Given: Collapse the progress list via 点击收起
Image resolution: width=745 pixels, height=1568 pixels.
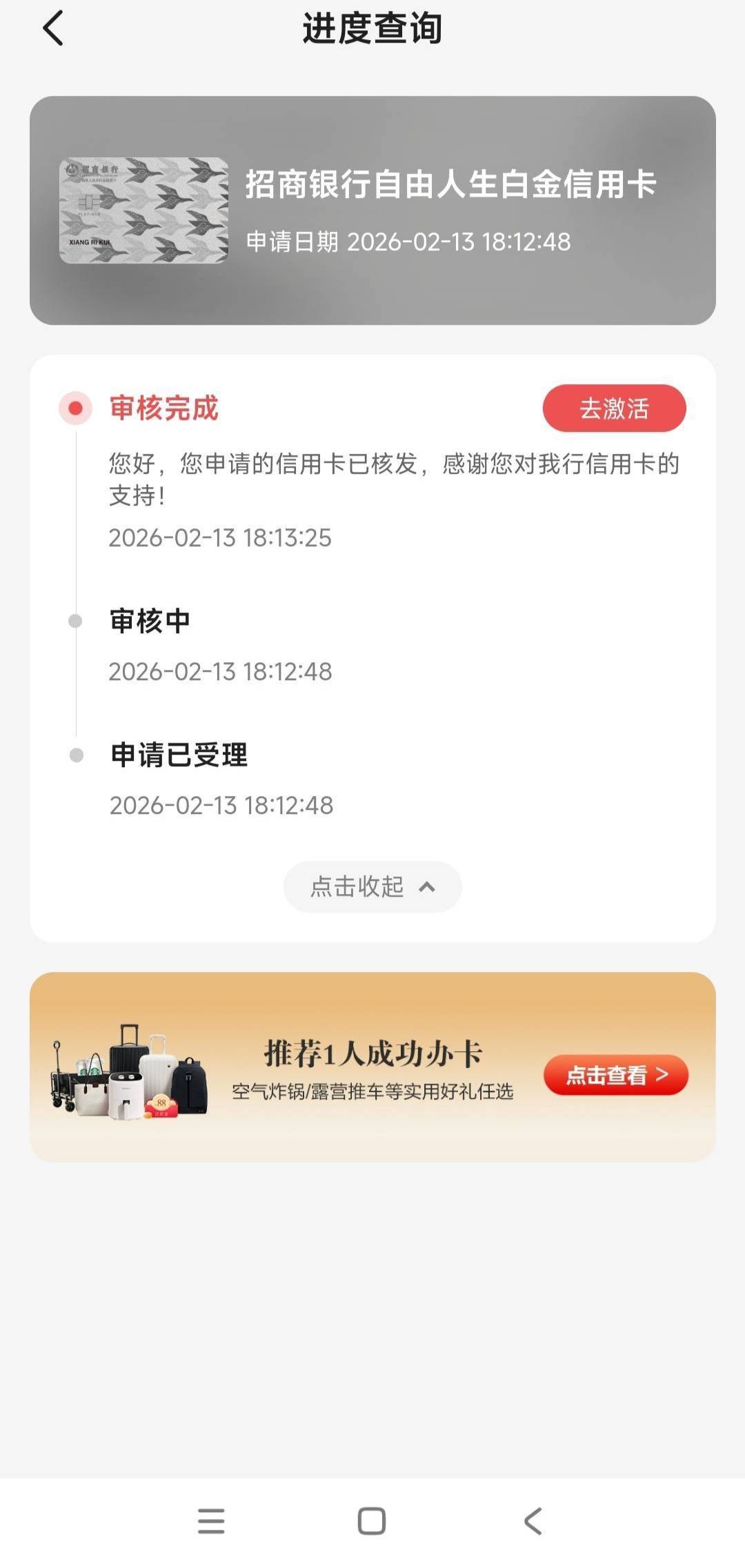Looking at the screenshot, I should pos(372,886).
